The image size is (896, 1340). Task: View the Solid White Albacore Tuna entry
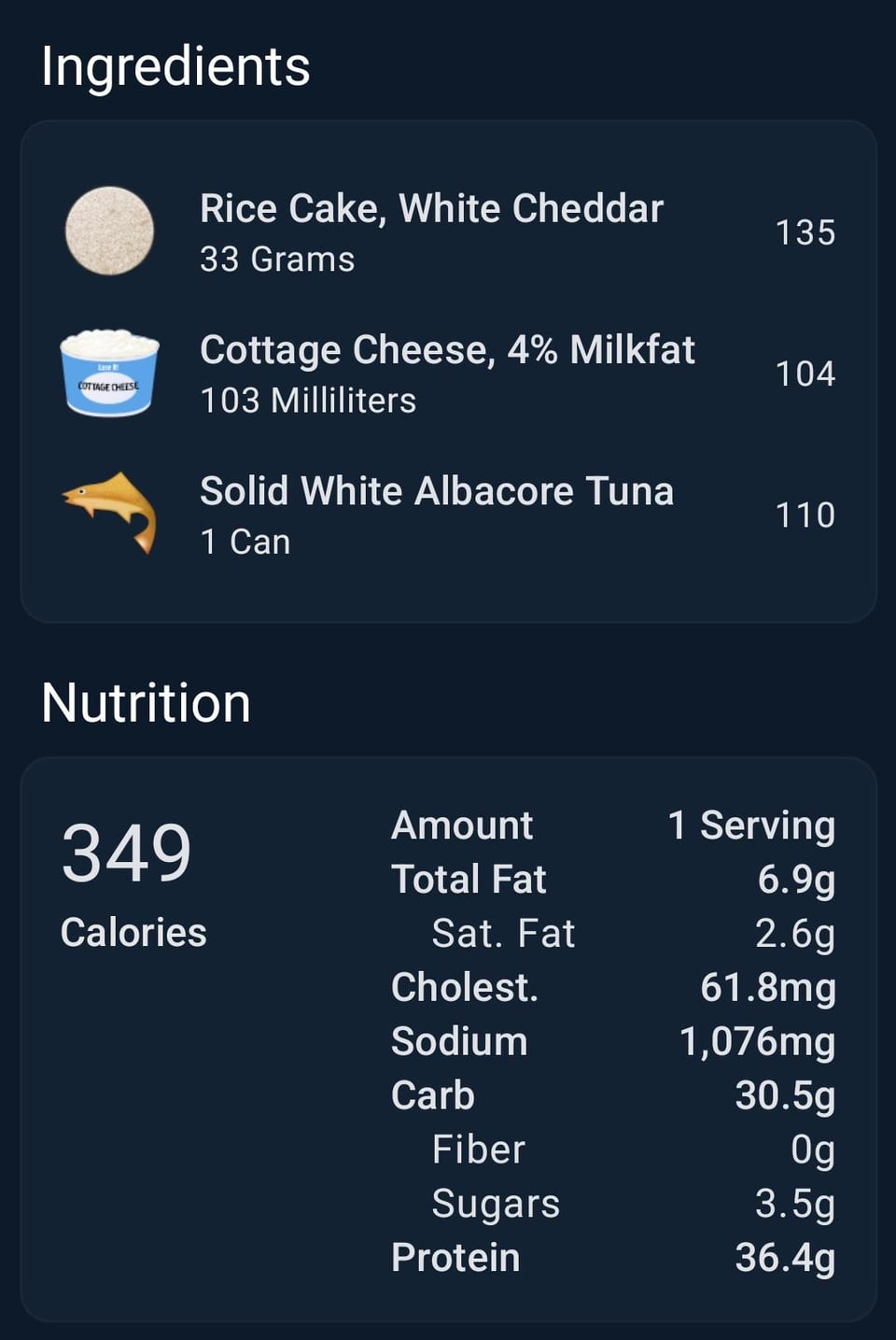click(437, 515)
